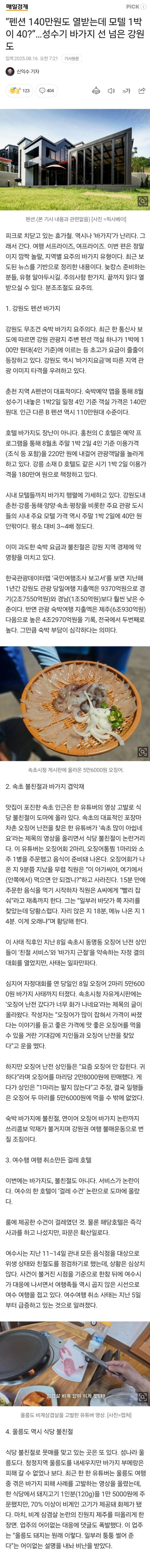Screen dimensions: 150x1568
Task: View the 404 comments
Action: [46, 91]
